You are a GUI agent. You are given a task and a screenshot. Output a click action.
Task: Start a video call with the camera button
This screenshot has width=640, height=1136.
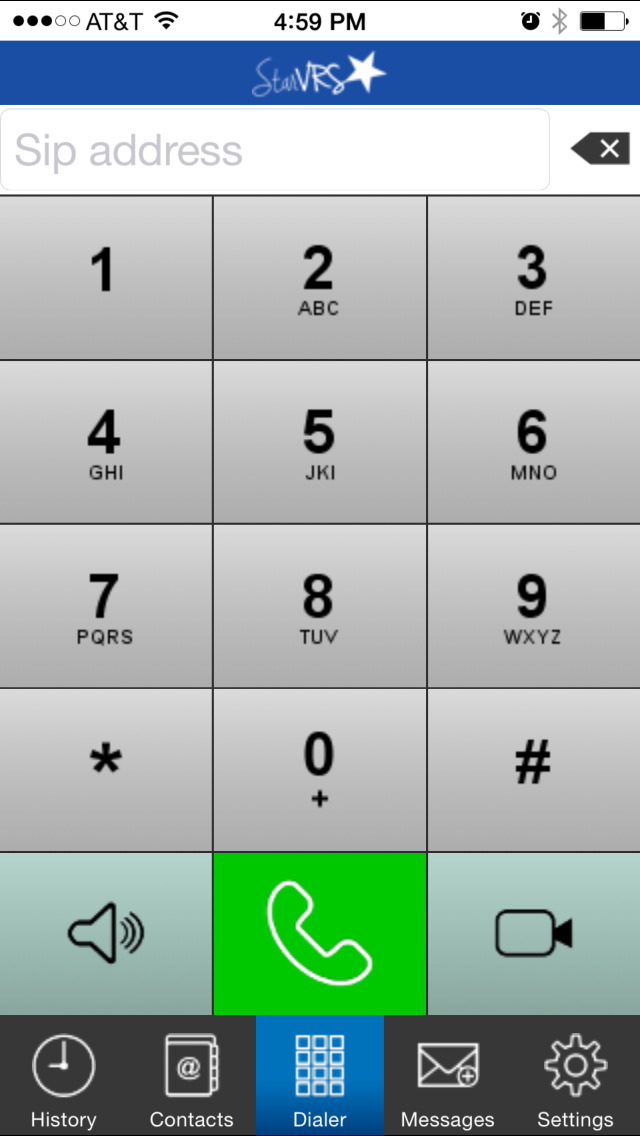pyautogui.click(x=533, y=934)
